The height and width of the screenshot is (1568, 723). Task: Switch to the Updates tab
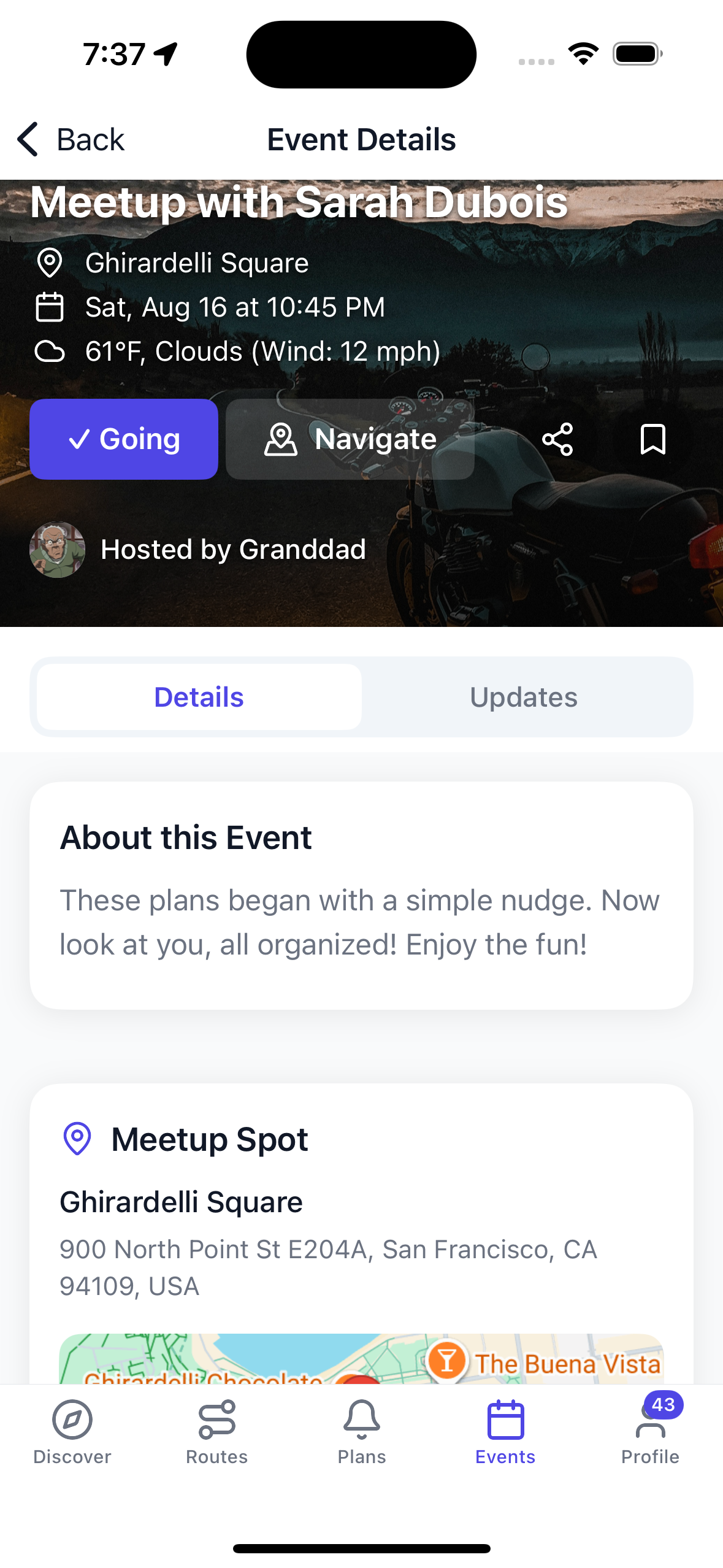click(x=523, y=696)
